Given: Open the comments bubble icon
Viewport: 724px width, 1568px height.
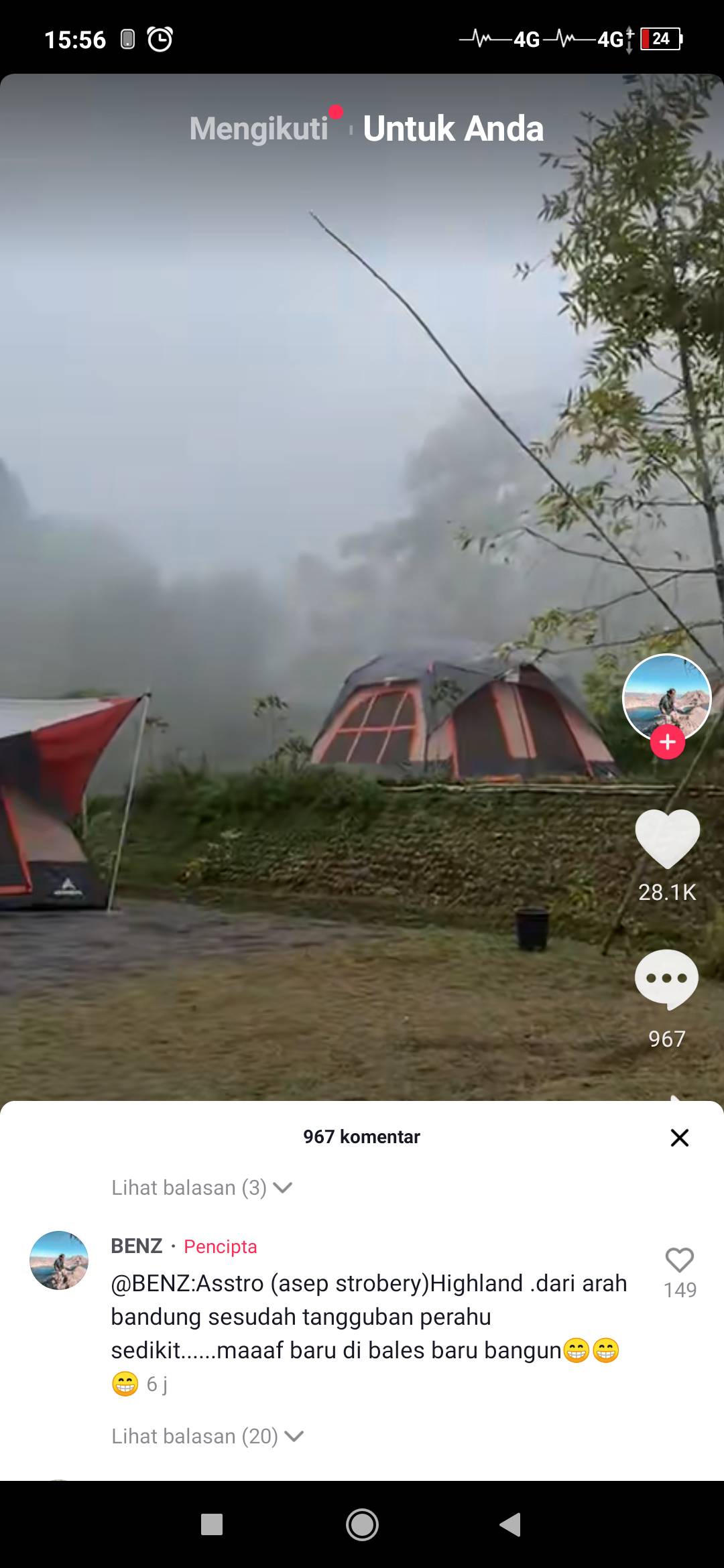Looking at the screenshot, I should pos(667,979).
